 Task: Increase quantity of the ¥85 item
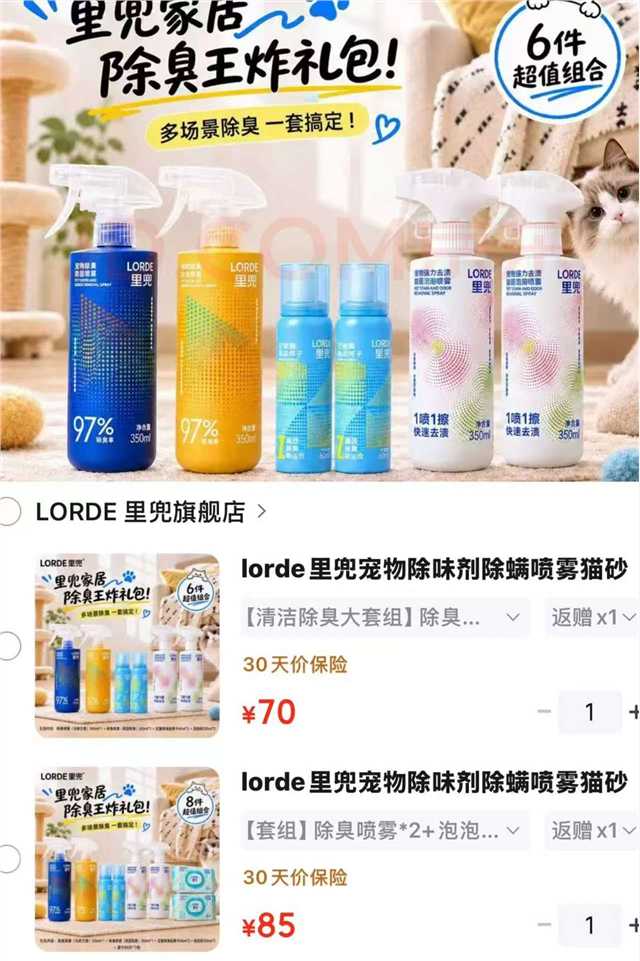point(633,925)
